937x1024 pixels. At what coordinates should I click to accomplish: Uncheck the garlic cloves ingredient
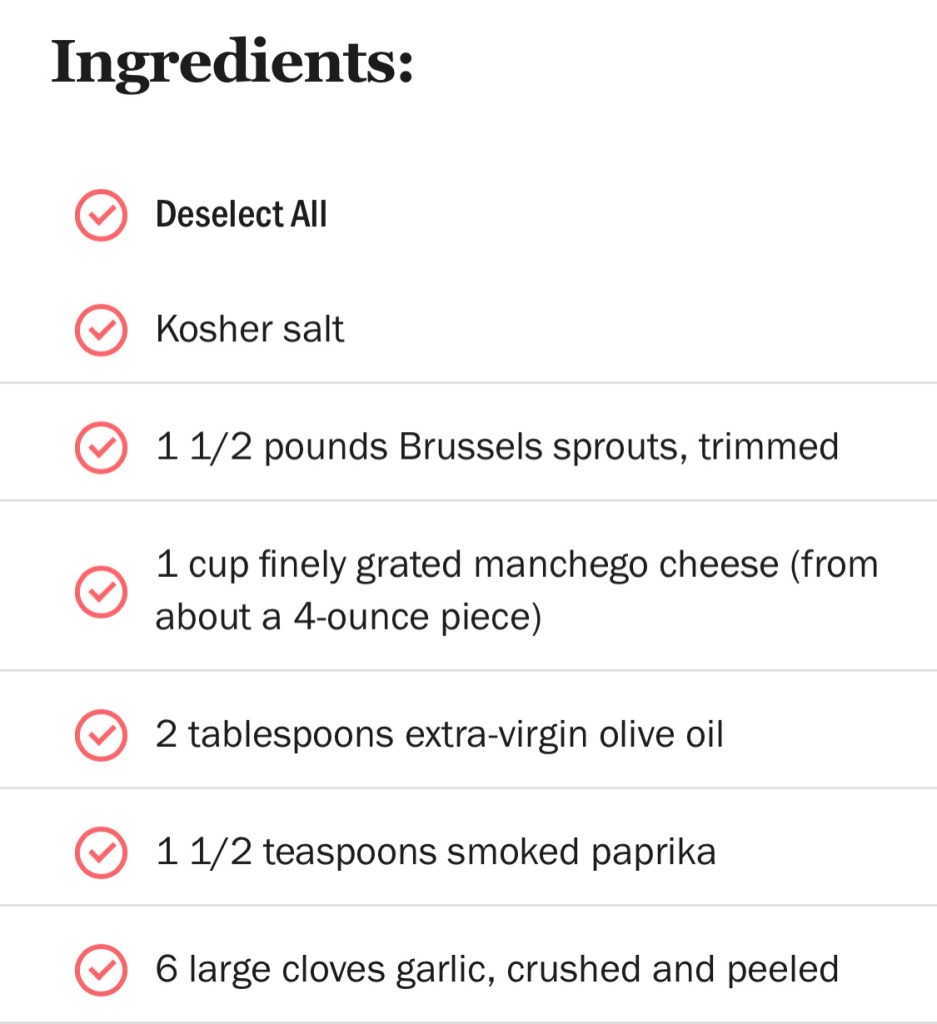(x=101, y=969)
